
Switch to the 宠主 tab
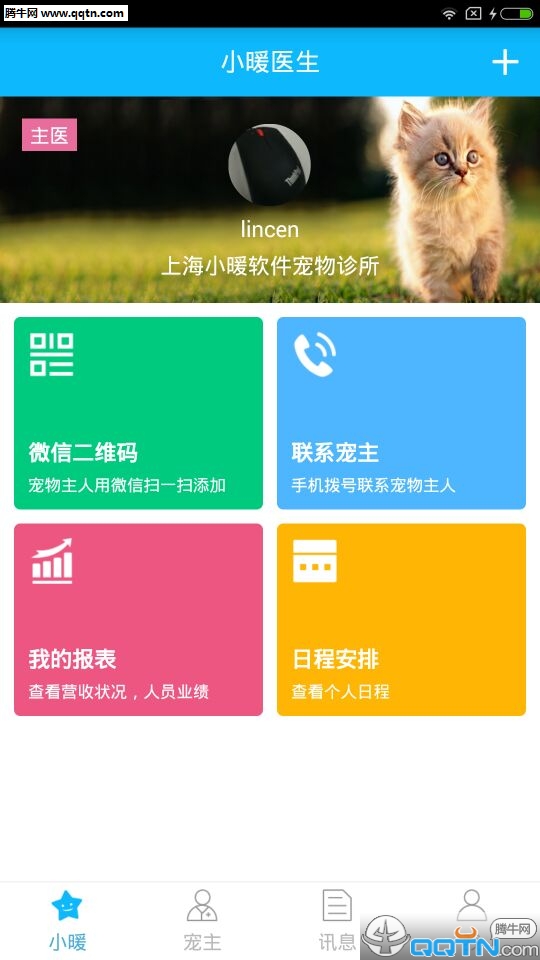pos(202,921)
